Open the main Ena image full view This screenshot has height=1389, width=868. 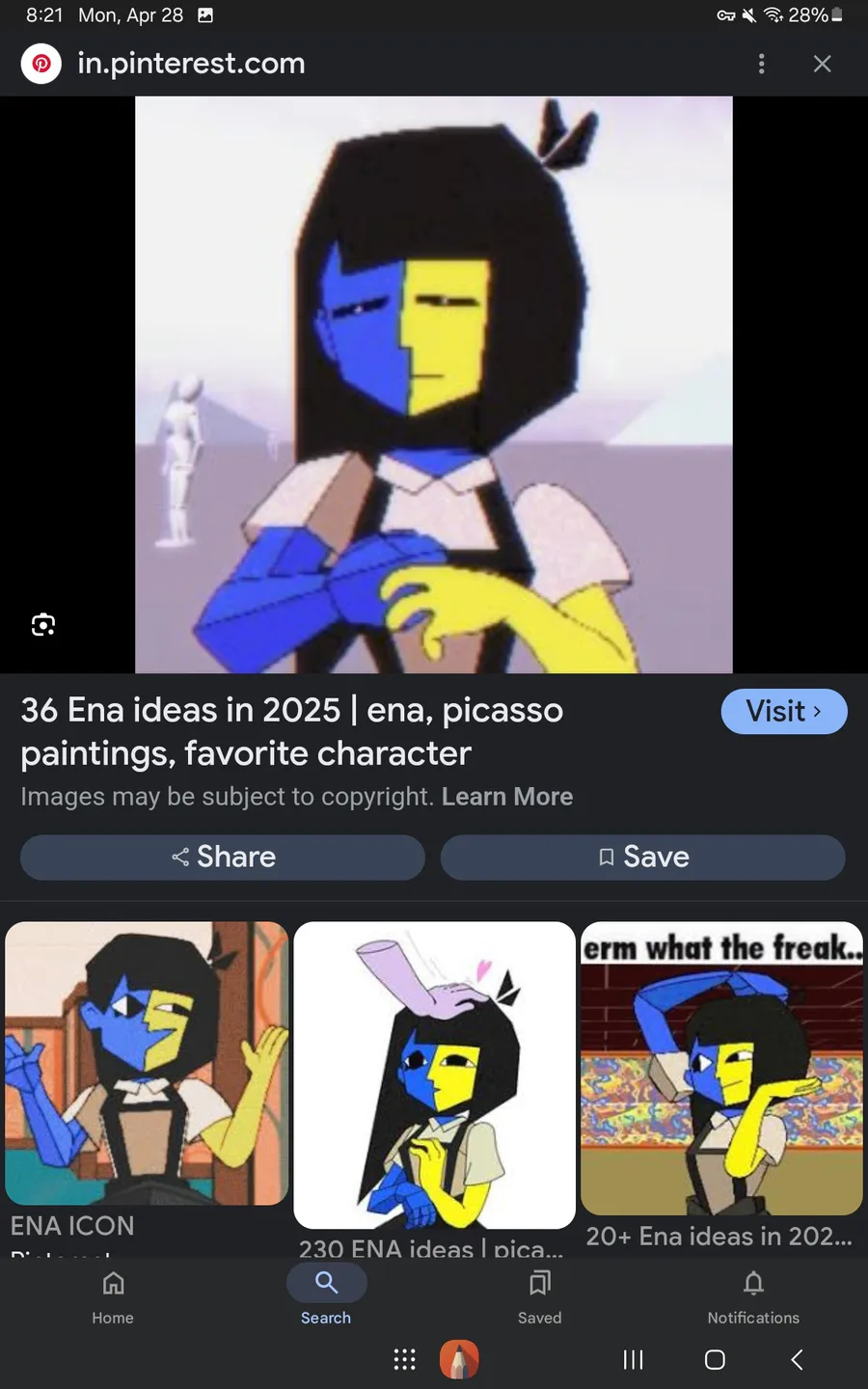tap(434, 384)
